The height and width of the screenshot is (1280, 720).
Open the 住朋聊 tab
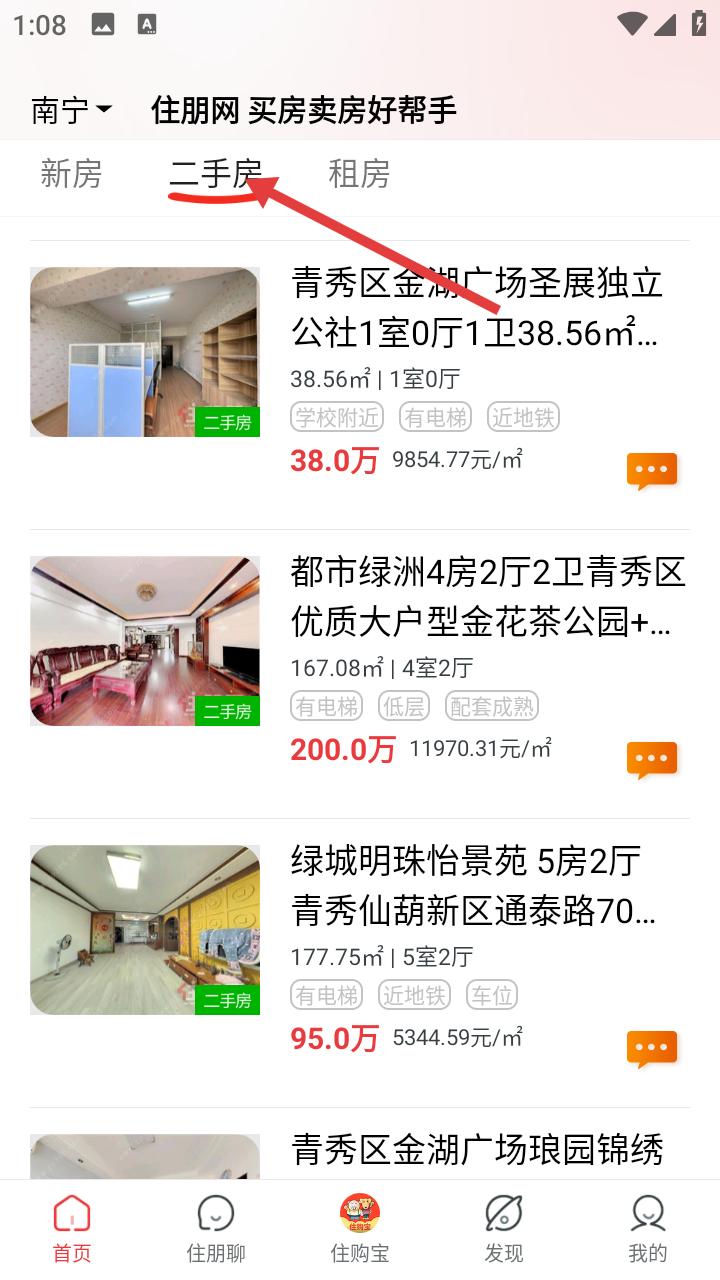pos(216,1230)
